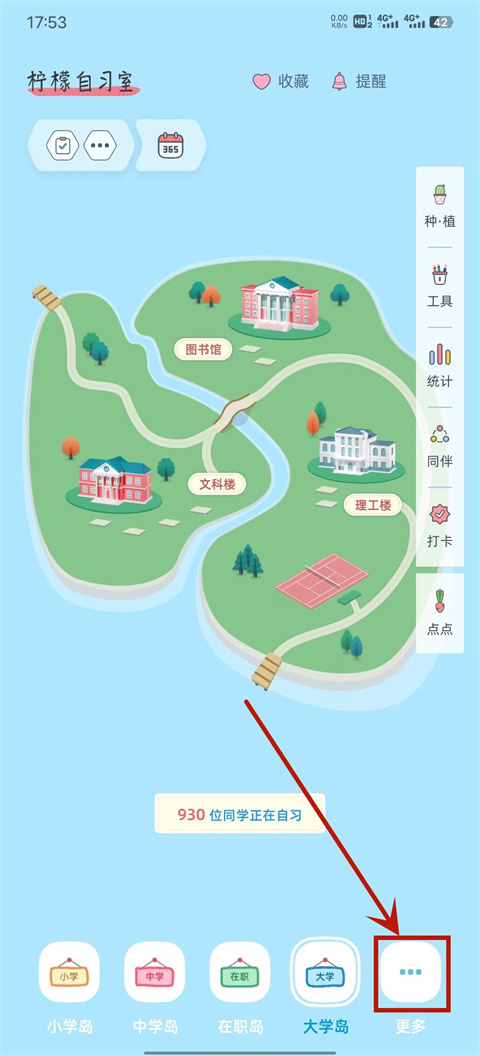
Task: Open the three-dots hexagon icon
Action: (x=100, y=145)
